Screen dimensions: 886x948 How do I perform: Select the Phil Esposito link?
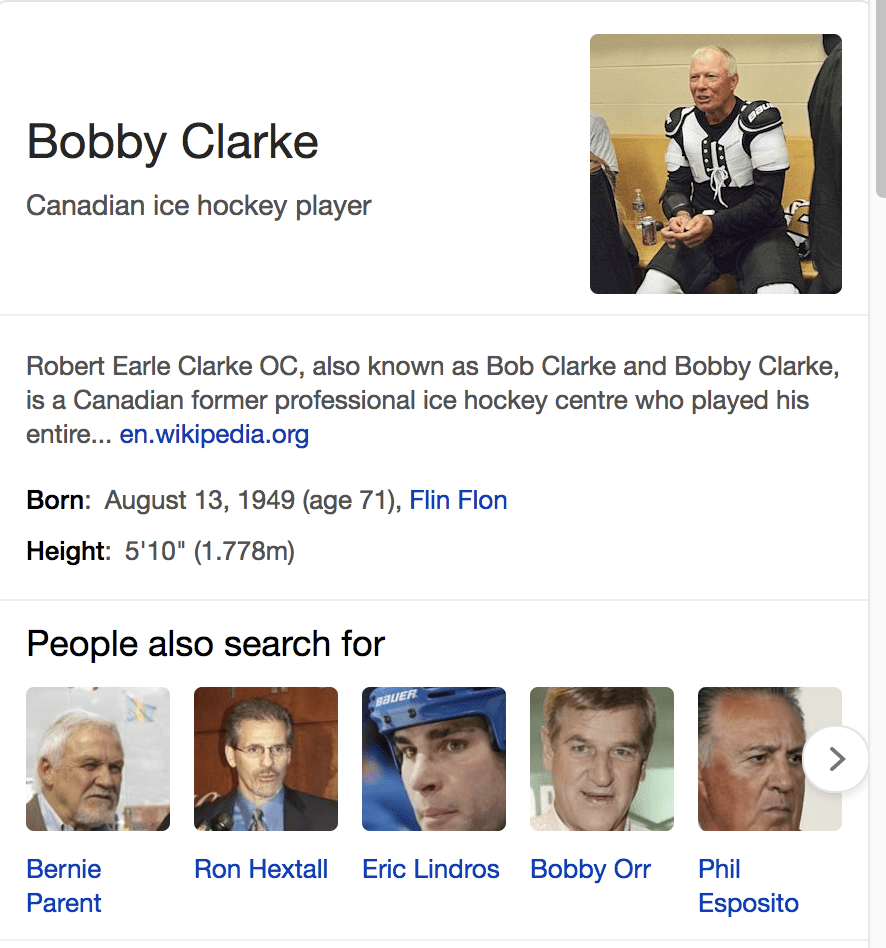coord(748,886)
